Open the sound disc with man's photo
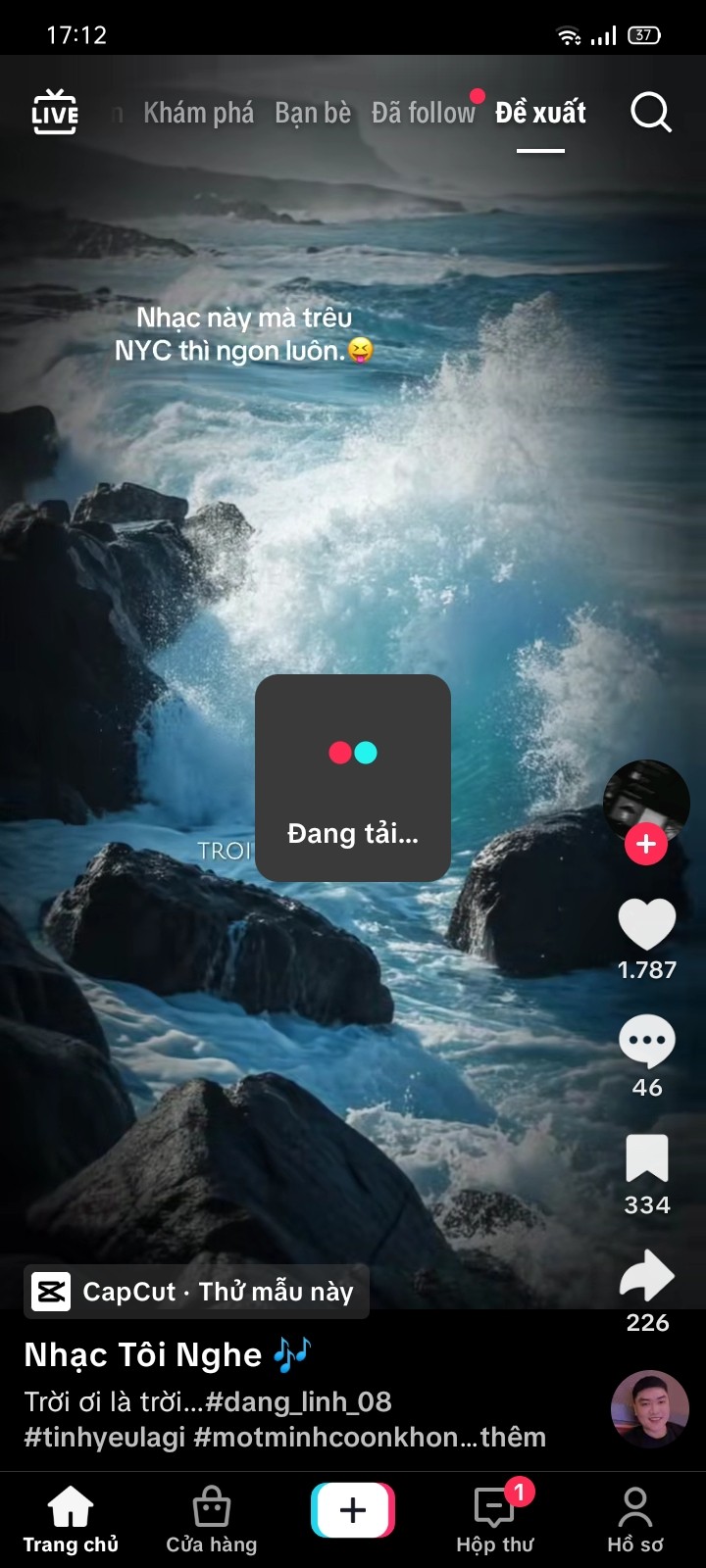The height and width of the screenshot is (1568, 706). coord(649,1409)
